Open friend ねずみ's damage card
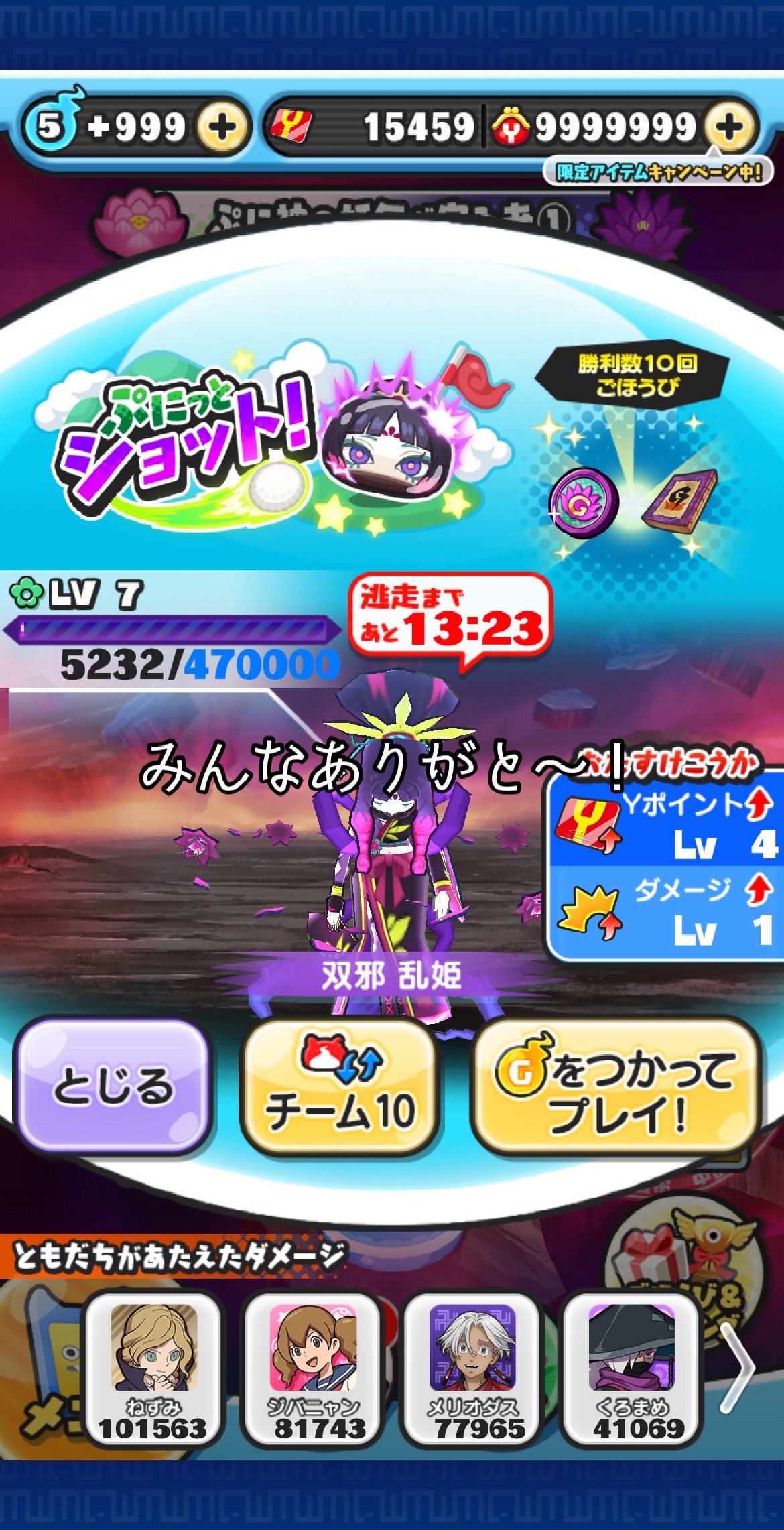The image size is (784, 1530). [153, 1367]
